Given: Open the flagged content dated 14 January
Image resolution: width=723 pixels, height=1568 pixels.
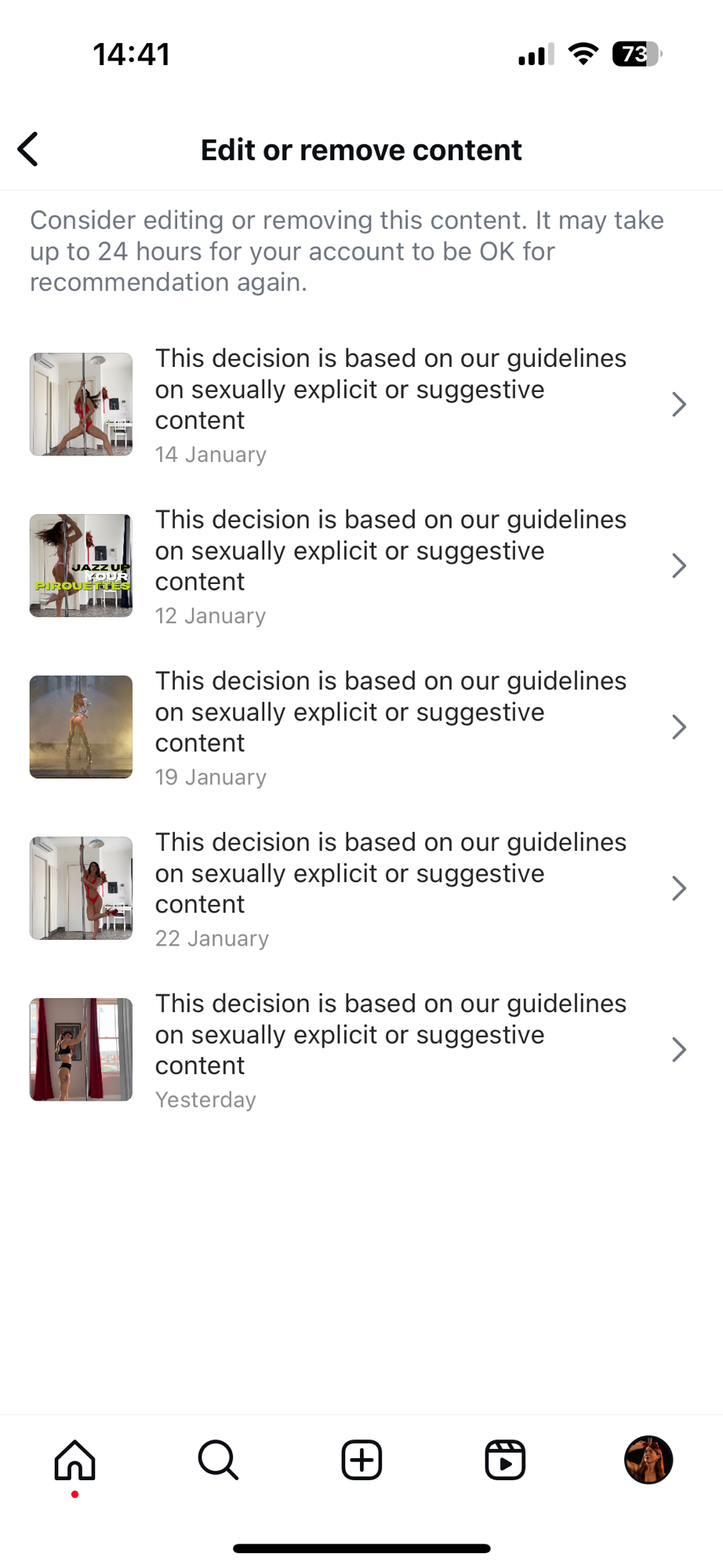Looking at the screenshot, I should point(361,405).
